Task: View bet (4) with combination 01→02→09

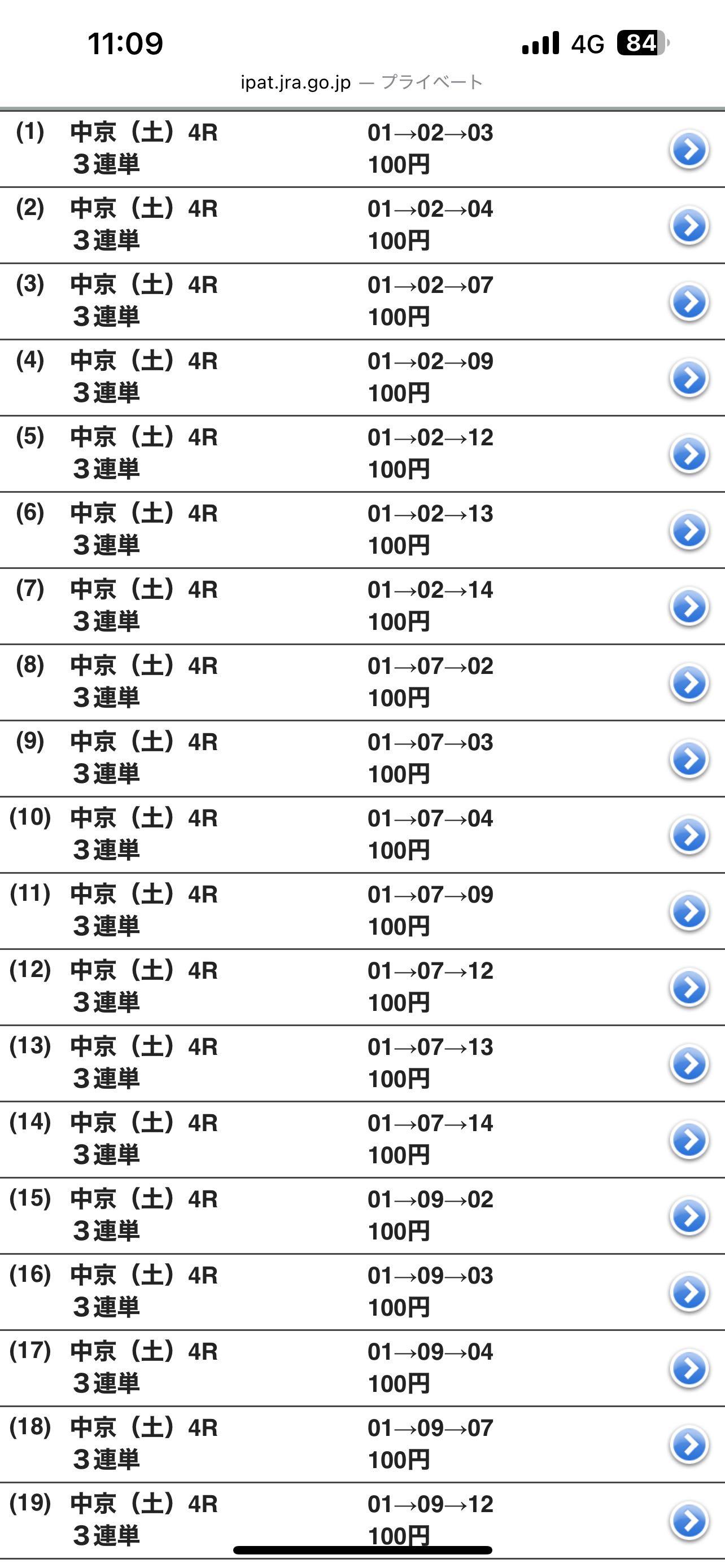Action: [689, 378]
